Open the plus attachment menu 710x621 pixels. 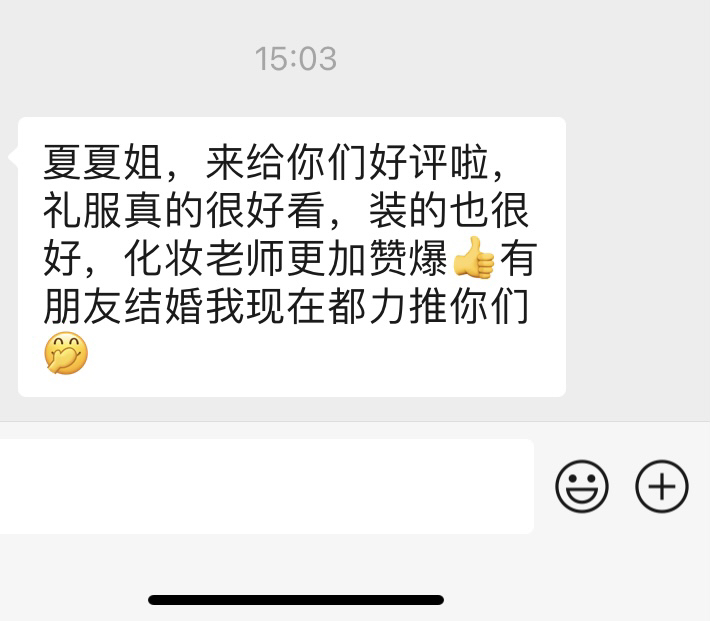click(662, 487)
